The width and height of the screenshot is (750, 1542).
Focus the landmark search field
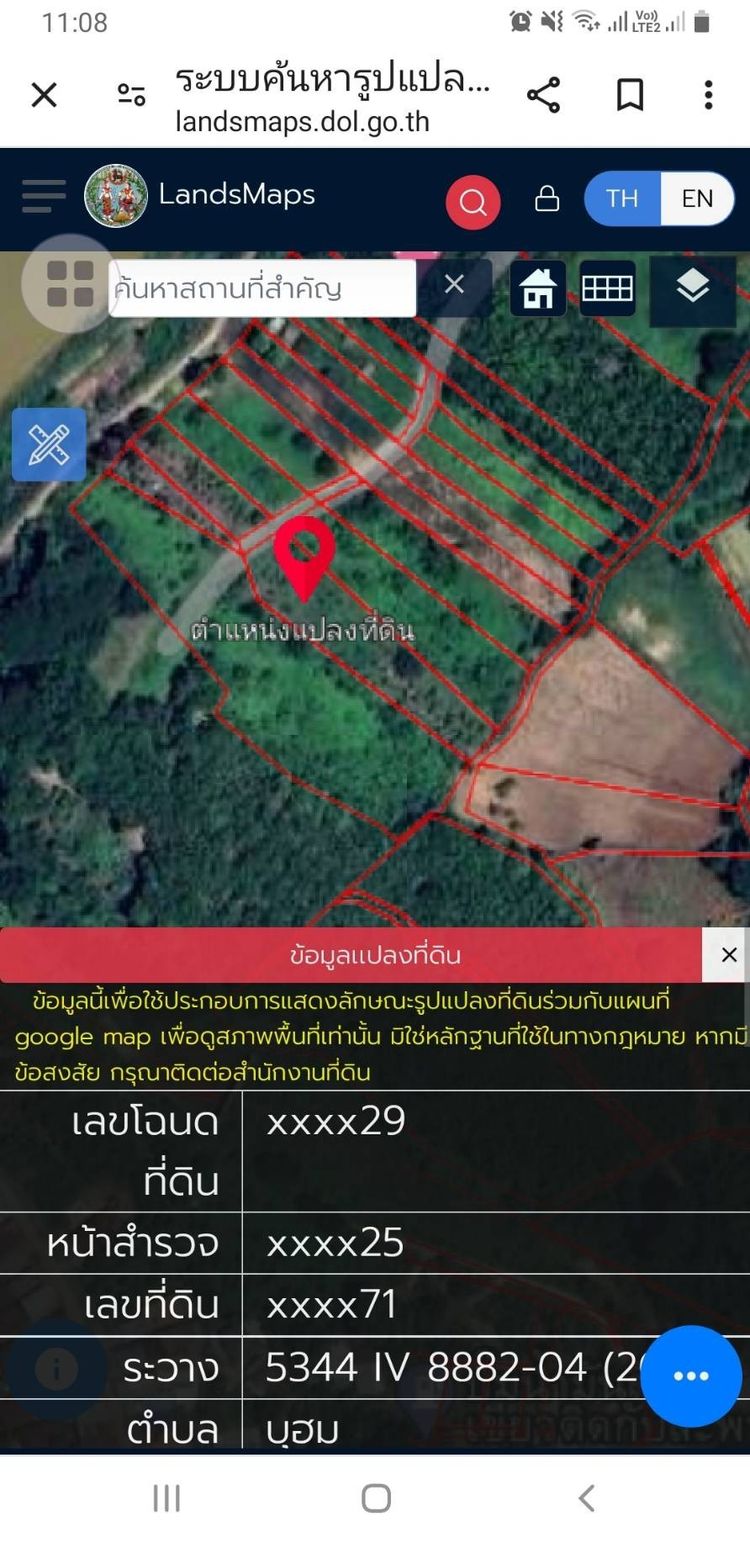[260, 289]
